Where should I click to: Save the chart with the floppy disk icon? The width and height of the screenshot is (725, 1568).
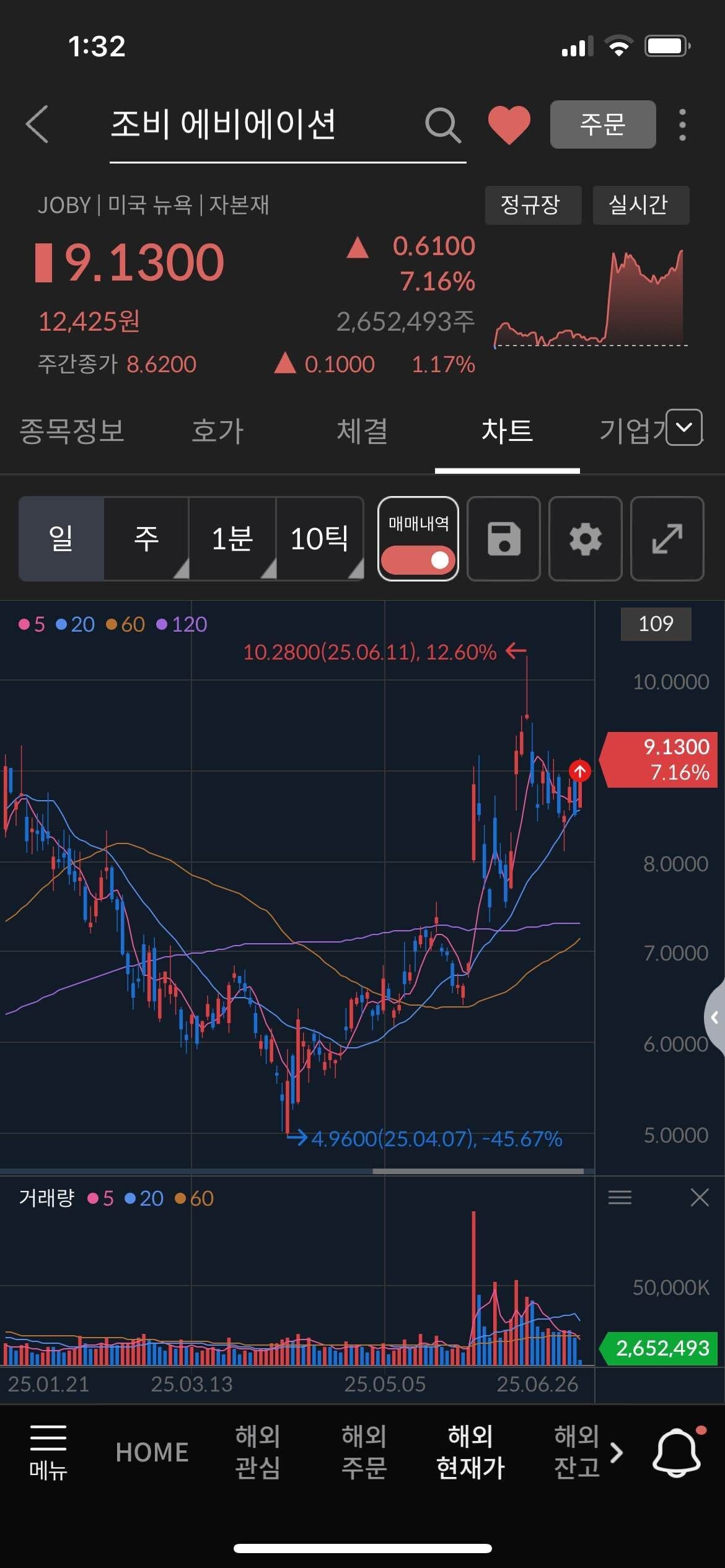pyautogui.click(x=503, y=539)
